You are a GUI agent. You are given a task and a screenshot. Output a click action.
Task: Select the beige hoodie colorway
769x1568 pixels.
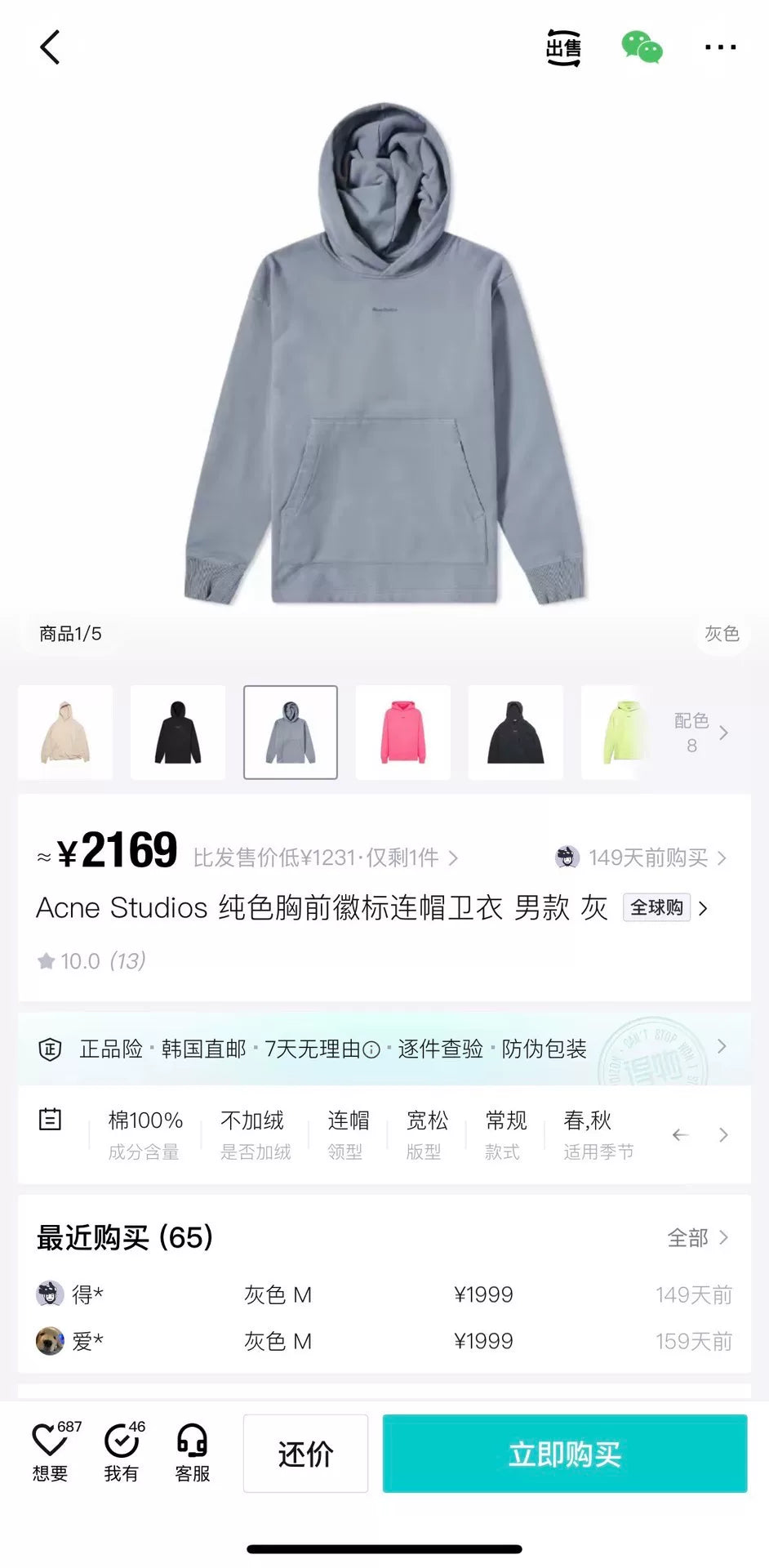point(65,732)
